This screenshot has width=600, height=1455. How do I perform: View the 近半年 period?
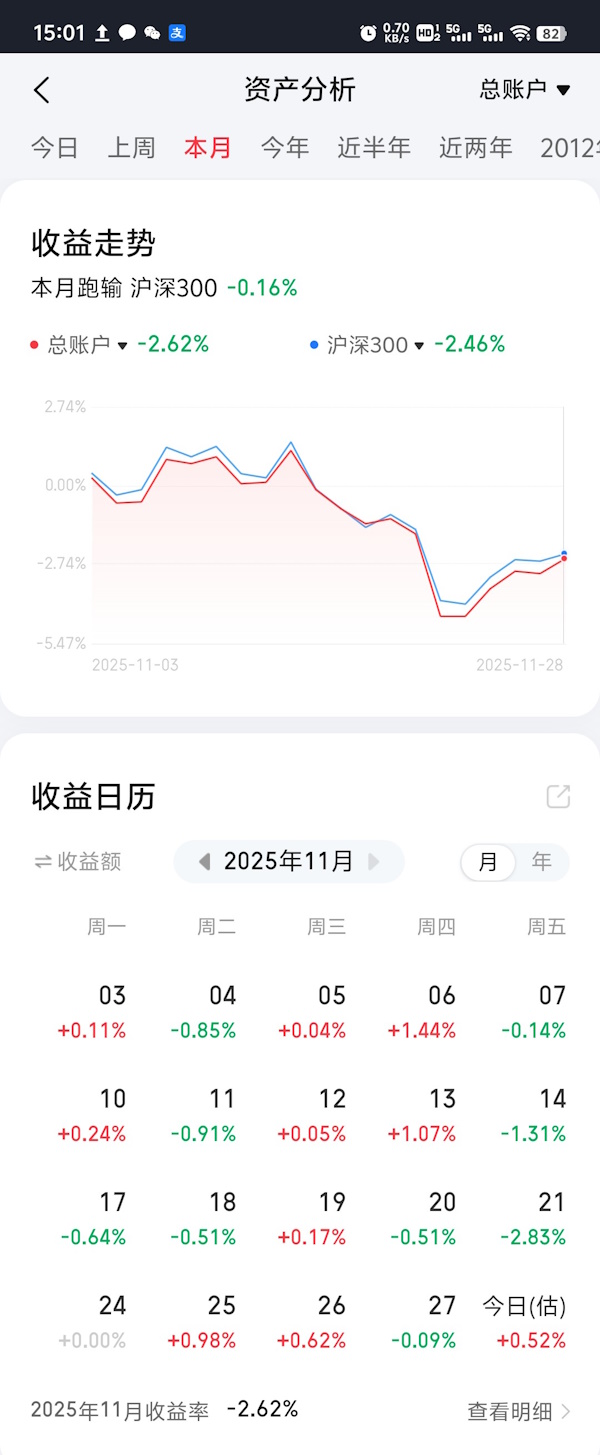(374, 148)
